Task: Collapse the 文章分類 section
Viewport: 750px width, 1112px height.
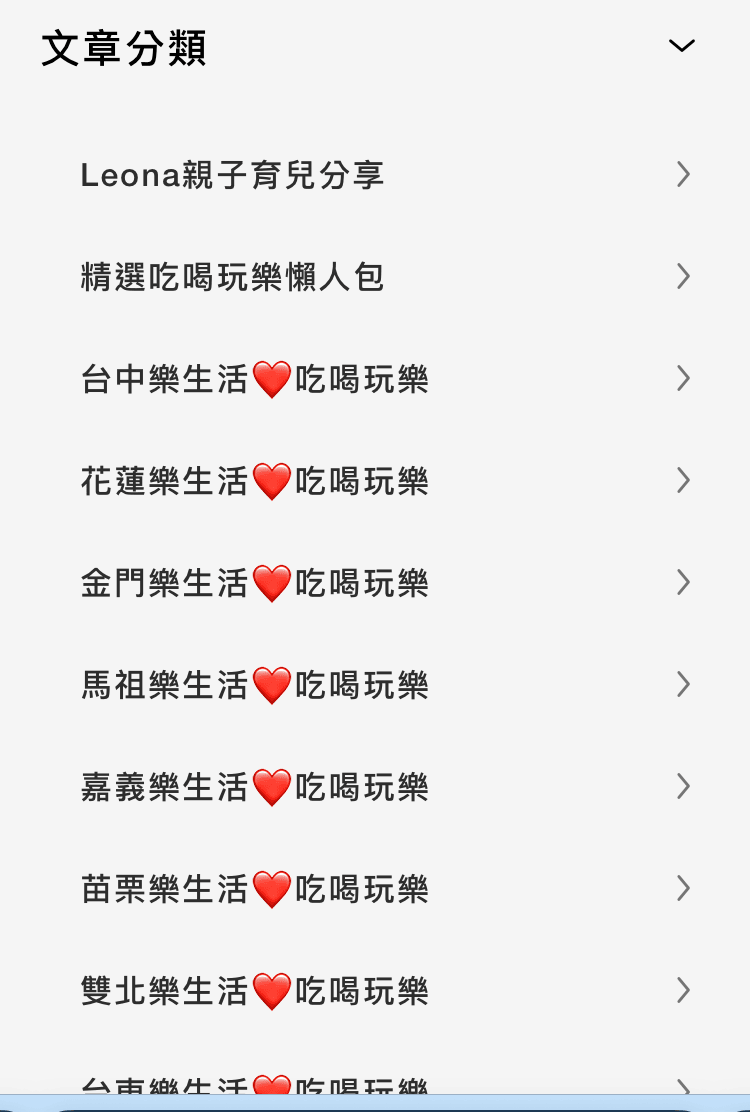Action: (x=681, y=46)
